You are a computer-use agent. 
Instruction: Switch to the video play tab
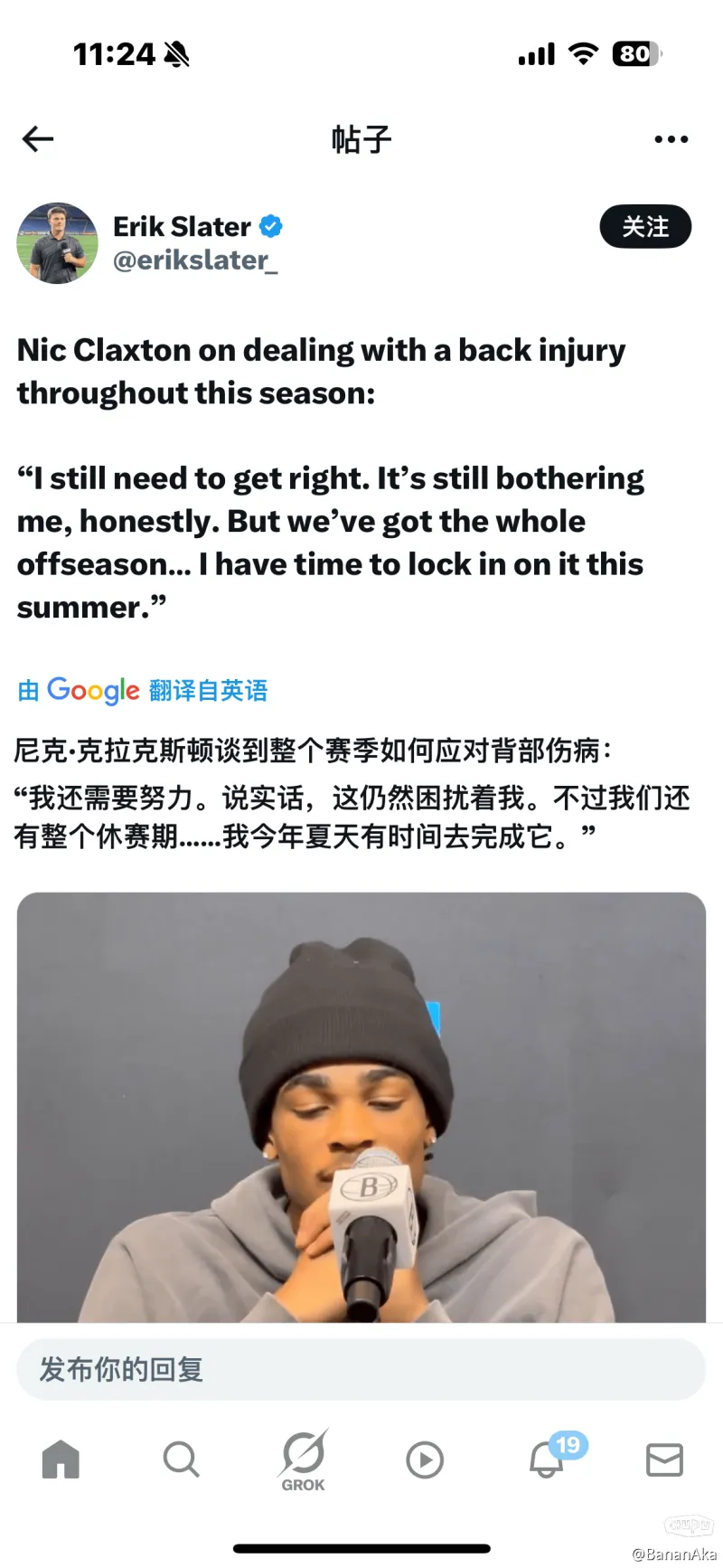425,1459
